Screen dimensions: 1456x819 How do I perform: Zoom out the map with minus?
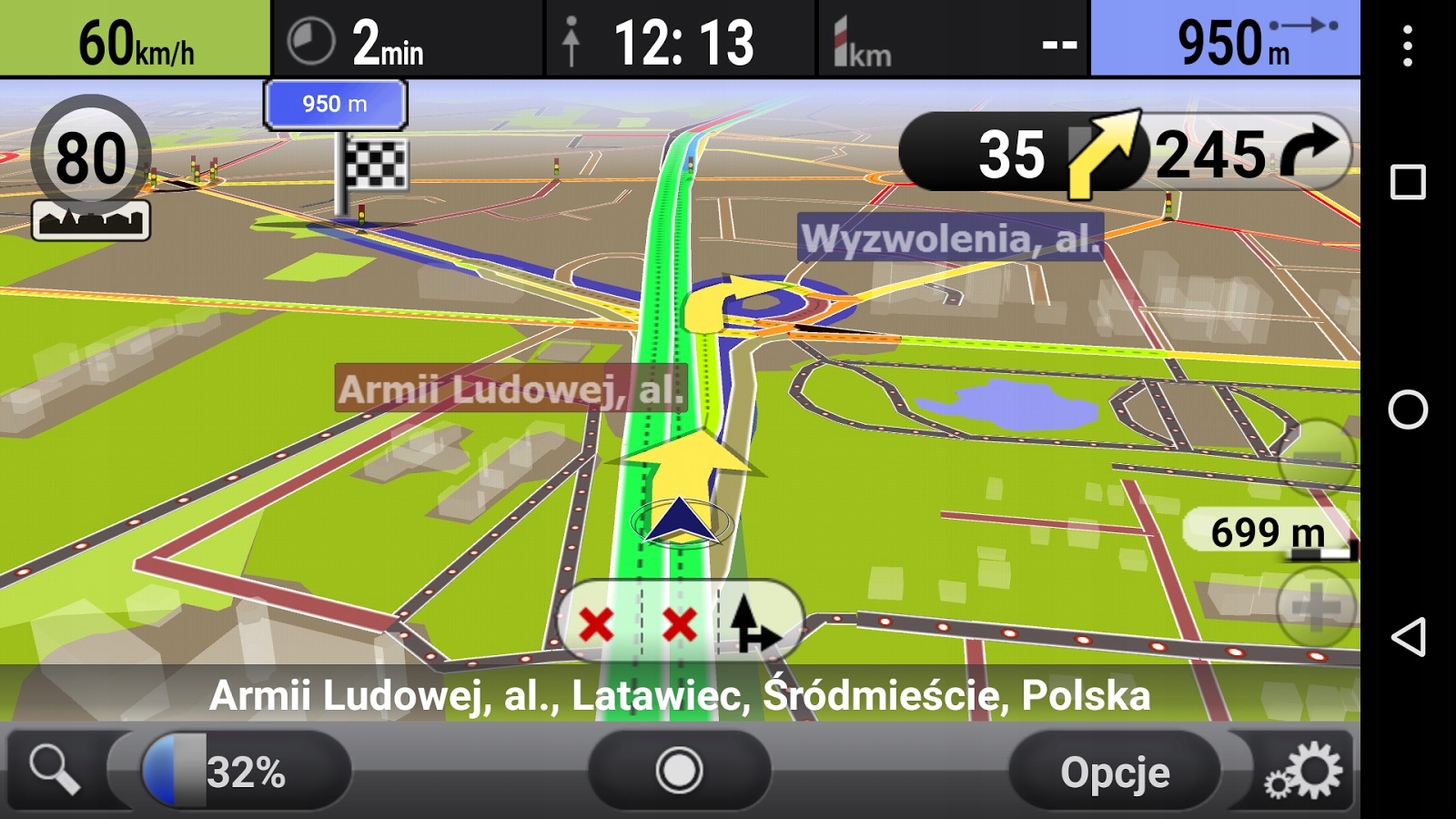pos(1317,457)
